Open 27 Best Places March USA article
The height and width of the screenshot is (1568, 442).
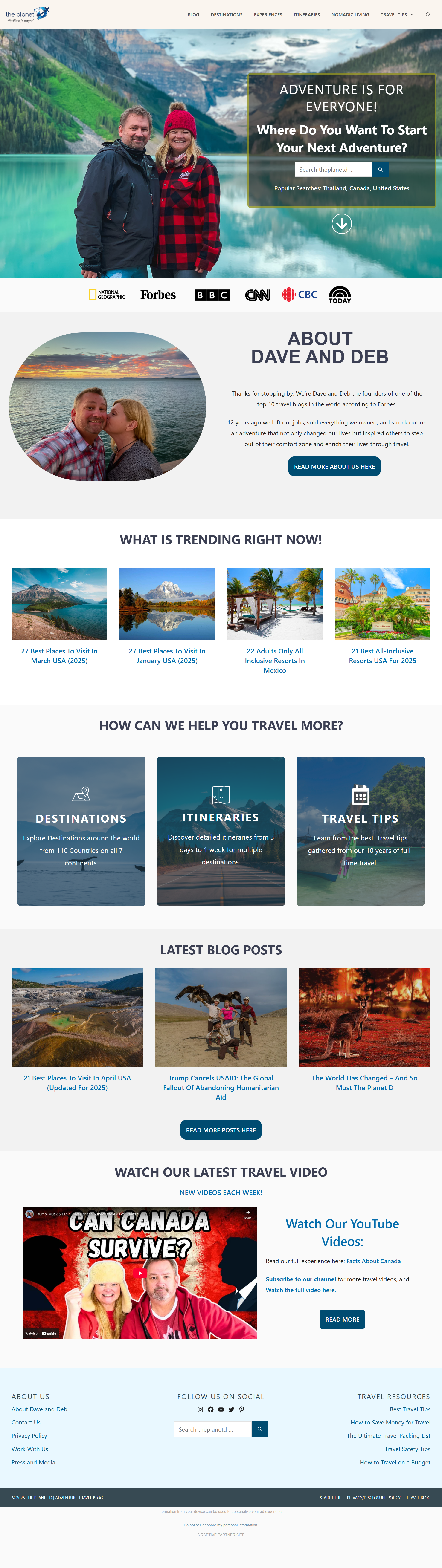coord(59,655)
